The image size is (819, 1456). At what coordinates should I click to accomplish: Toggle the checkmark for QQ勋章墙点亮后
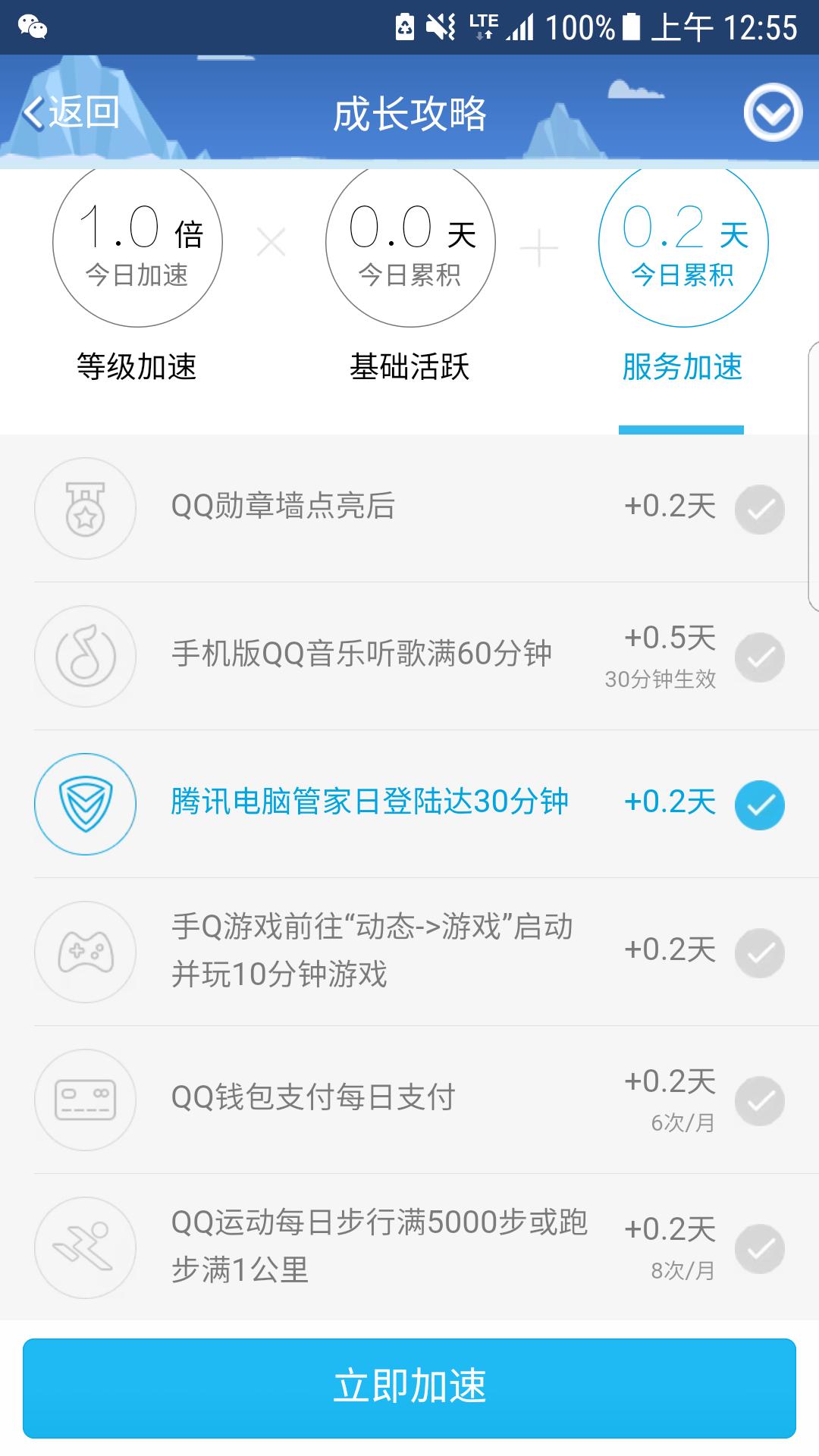(x=760, y=509)
